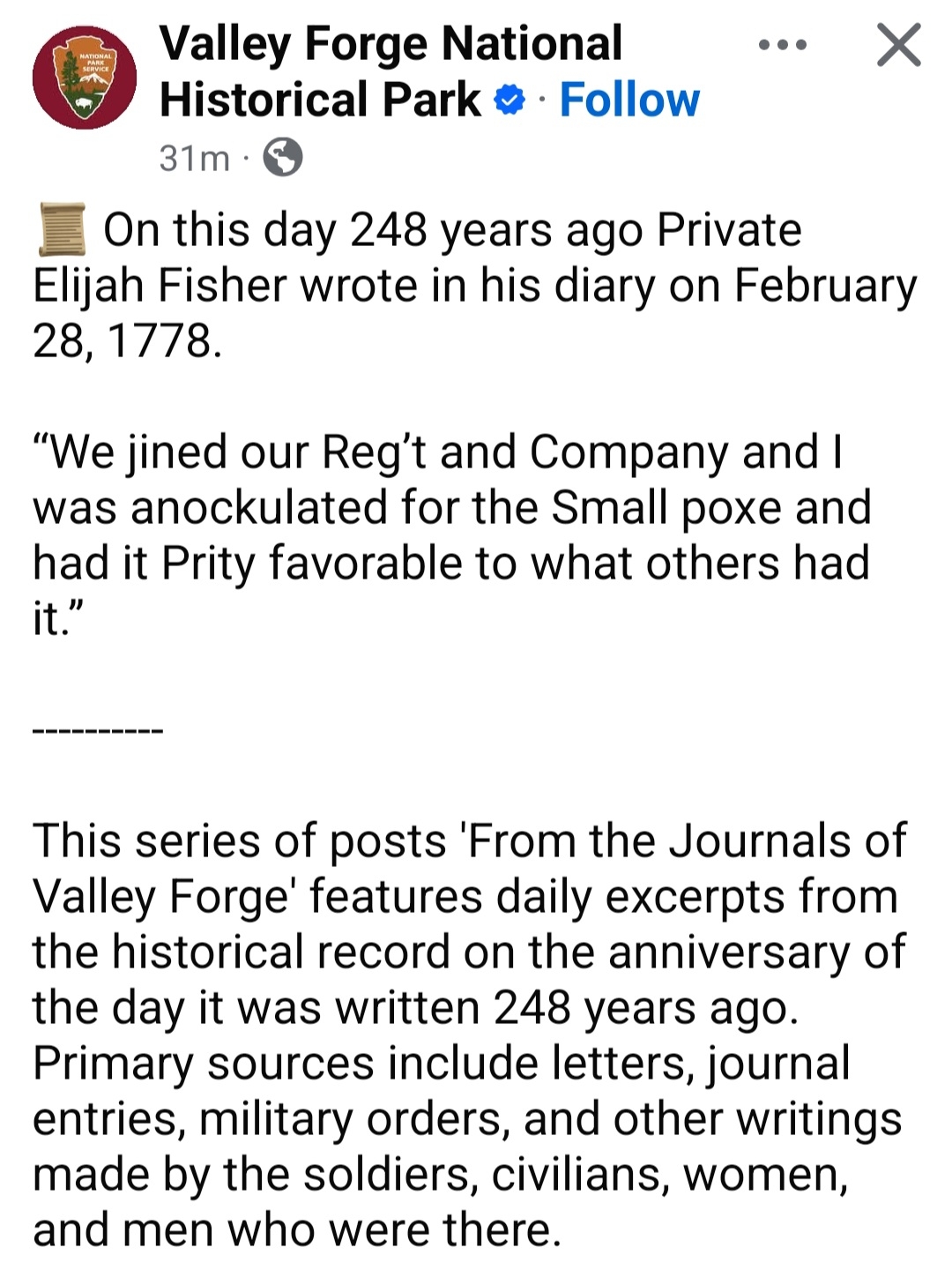
Task: Follow Valley Forge National Historical Park
Action: 629,100
